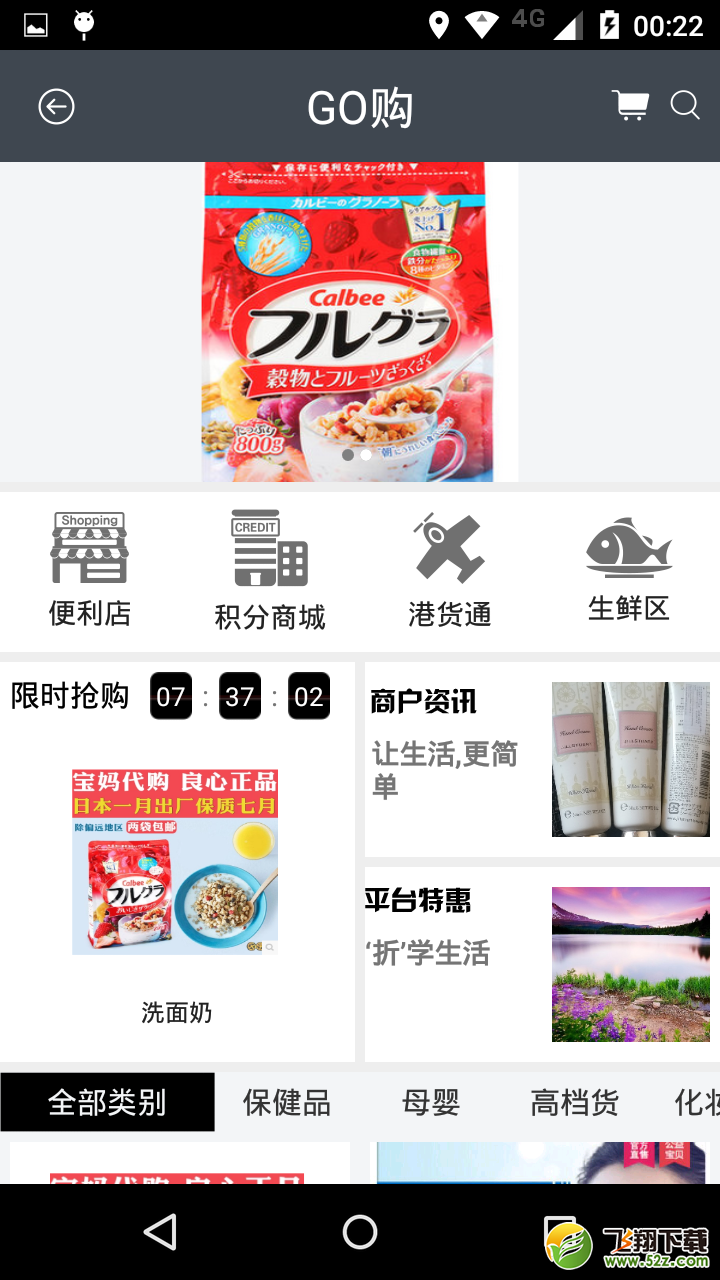Open search via the magnifier icon

(685, 105)
